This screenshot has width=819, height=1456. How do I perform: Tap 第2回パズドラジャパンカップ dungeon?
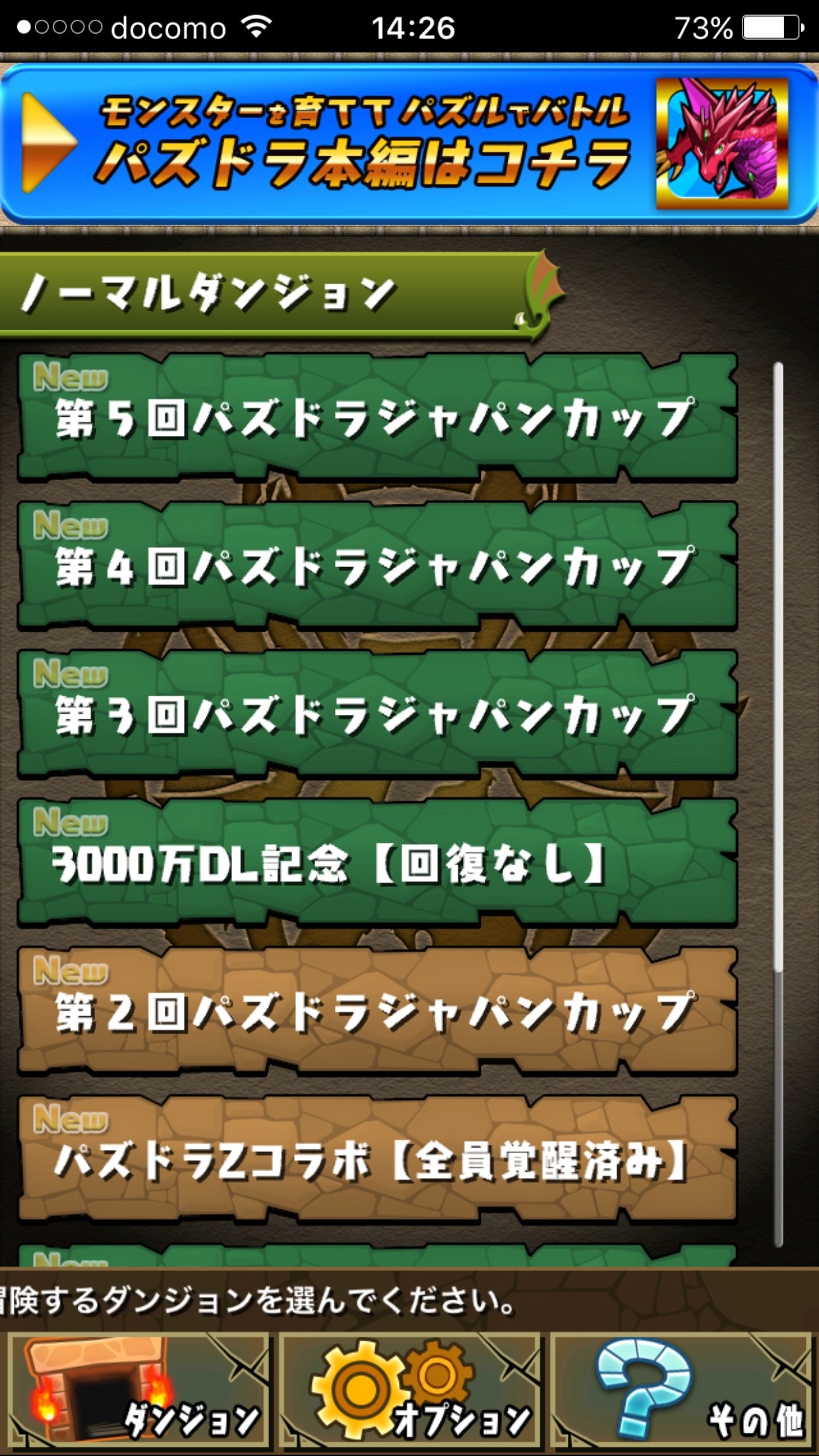(x=377, y=1012)
